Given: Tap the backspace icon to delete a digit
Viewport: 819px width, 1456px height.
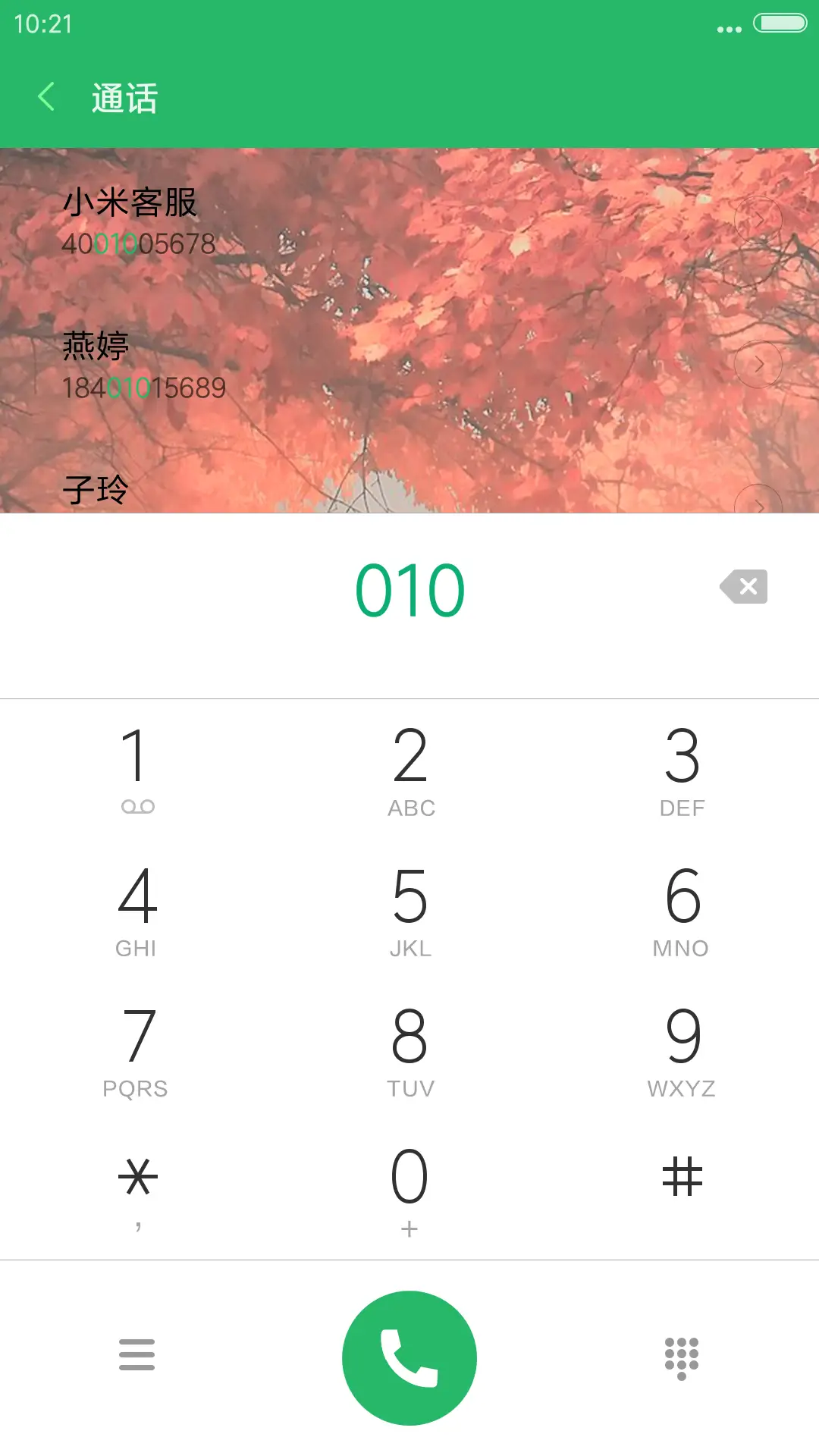Looking at the screenshot, I should tap(743, 586).
